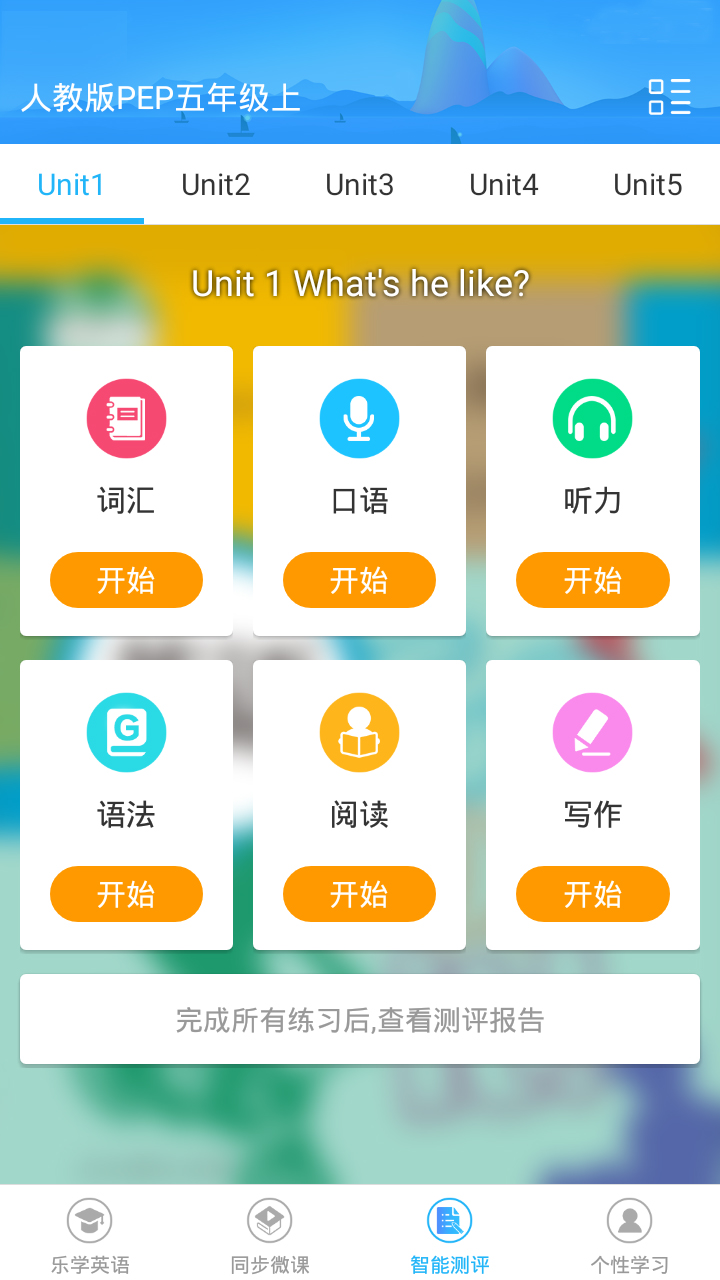Open the Unit5 tab

tap(647, 185)
